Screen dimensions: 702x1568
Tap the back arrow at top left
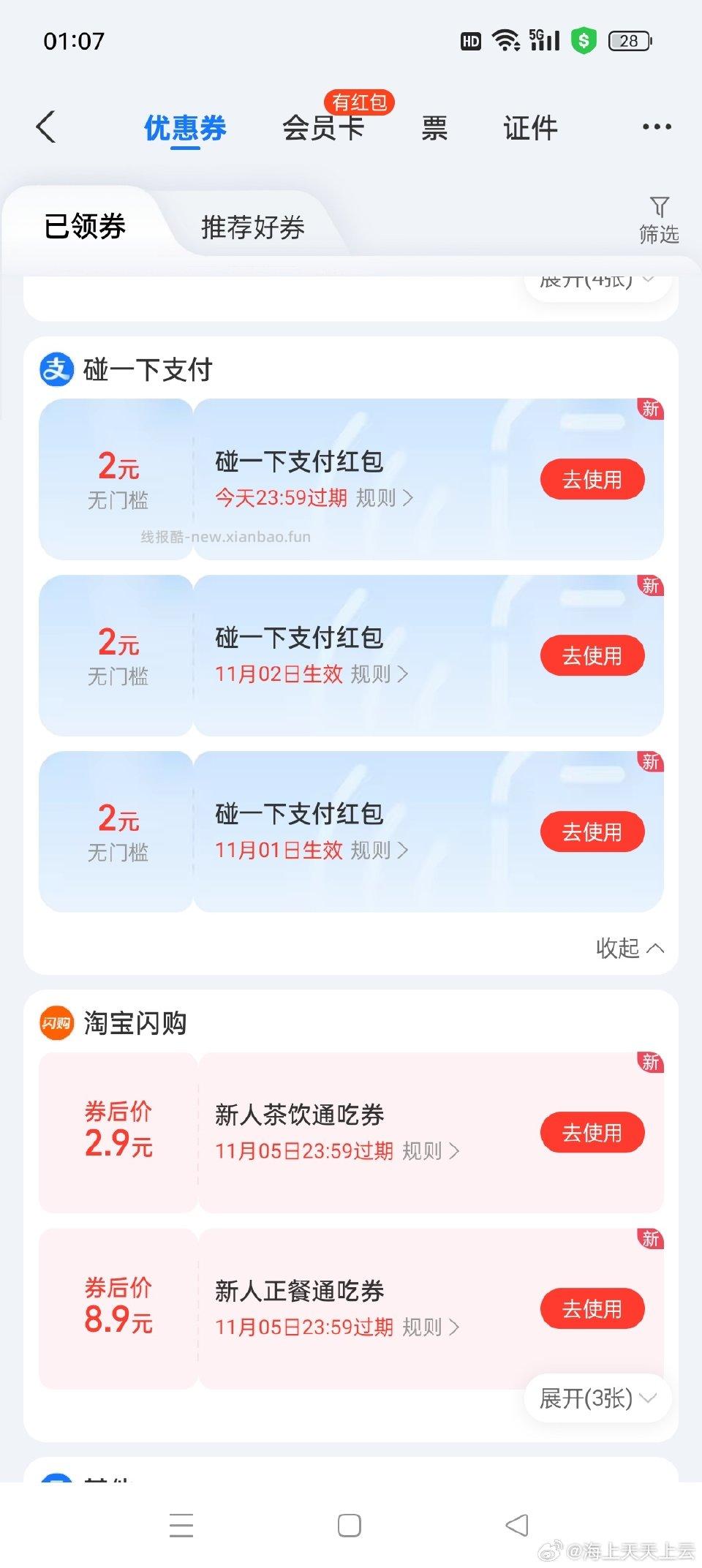[x=46, y=126]
